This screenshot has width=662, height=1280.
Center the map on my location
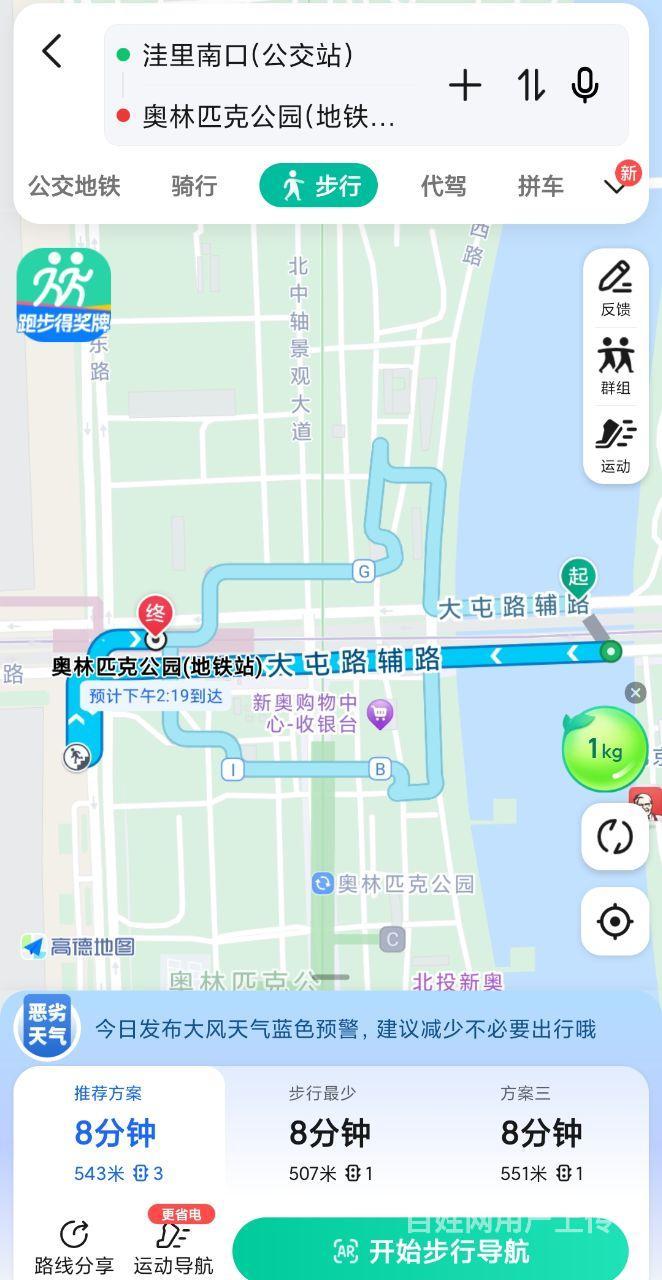(x=614, y=921)
